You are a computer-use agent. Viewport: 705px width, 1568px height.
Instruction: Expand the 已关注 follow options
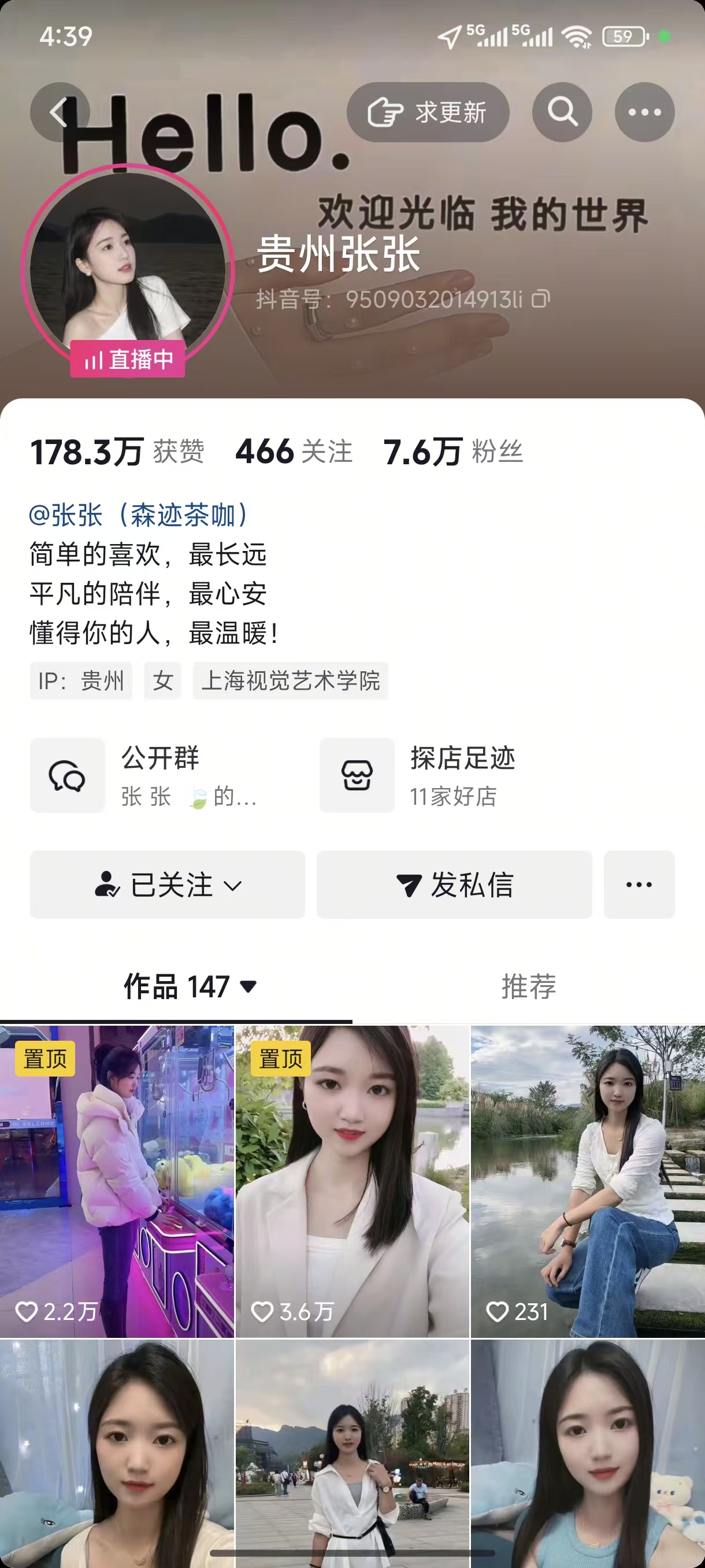pos(167,885)
